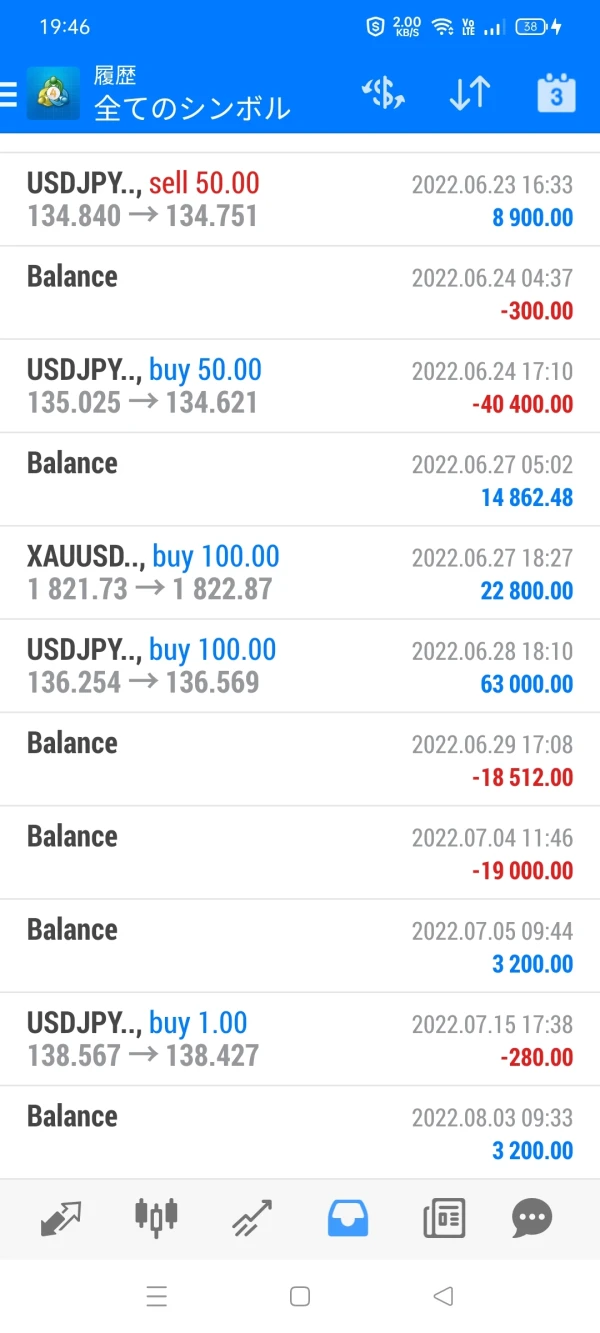Open the News tab
The image size is (600, 1333).
tap(443, 1218)
